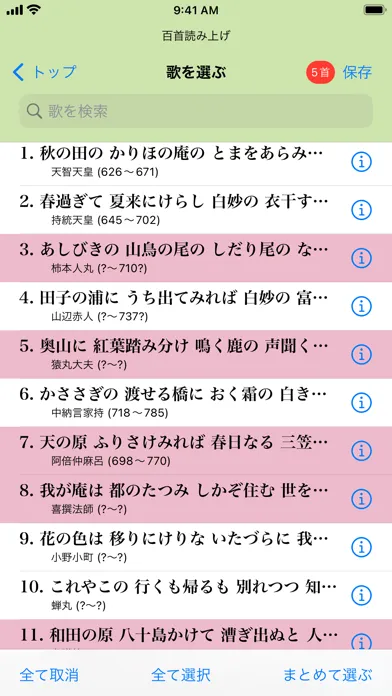
Task: Open info for poem 10 これやこの
Action: 361,595
